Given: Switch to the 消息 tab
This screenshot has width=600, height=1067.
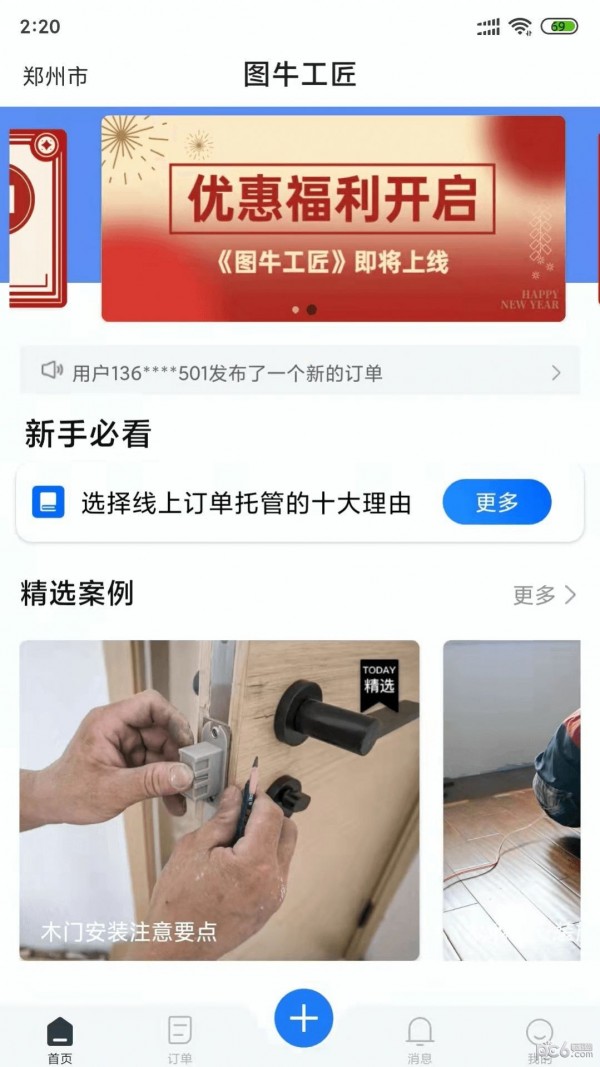Looking at the screenshot, I should 420,1039.
